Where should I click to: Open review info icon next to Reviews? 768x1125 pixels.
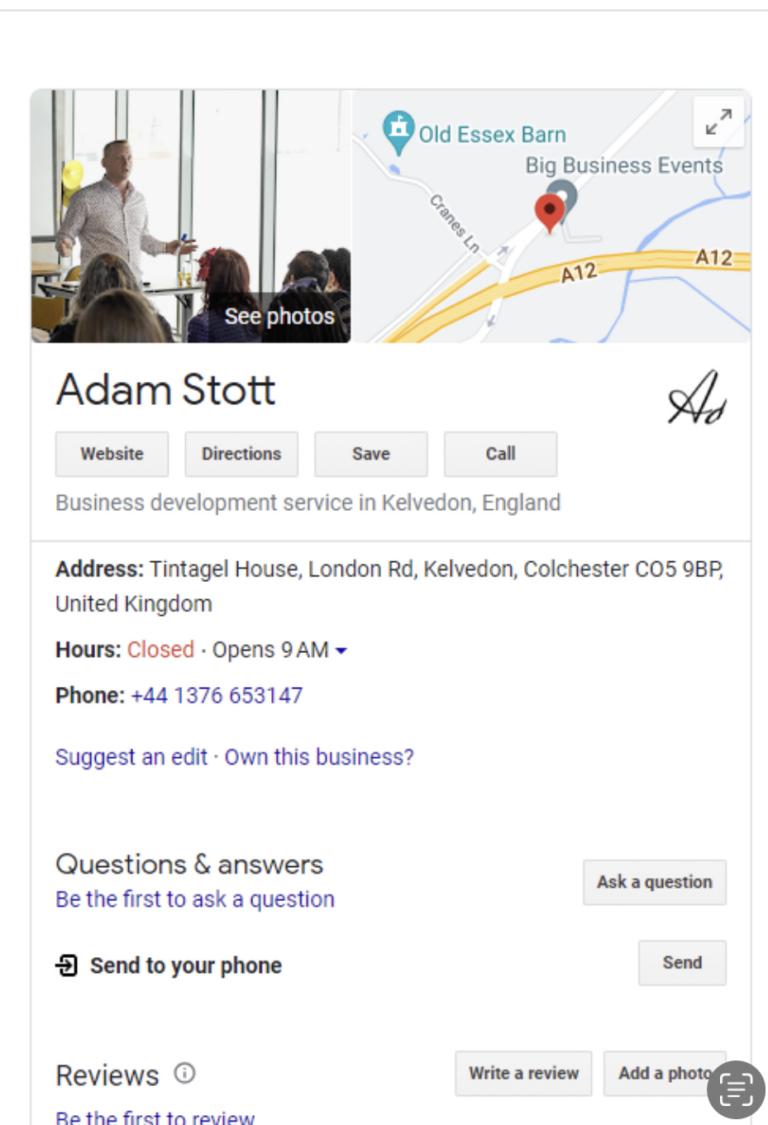[x=184, y=1074]
